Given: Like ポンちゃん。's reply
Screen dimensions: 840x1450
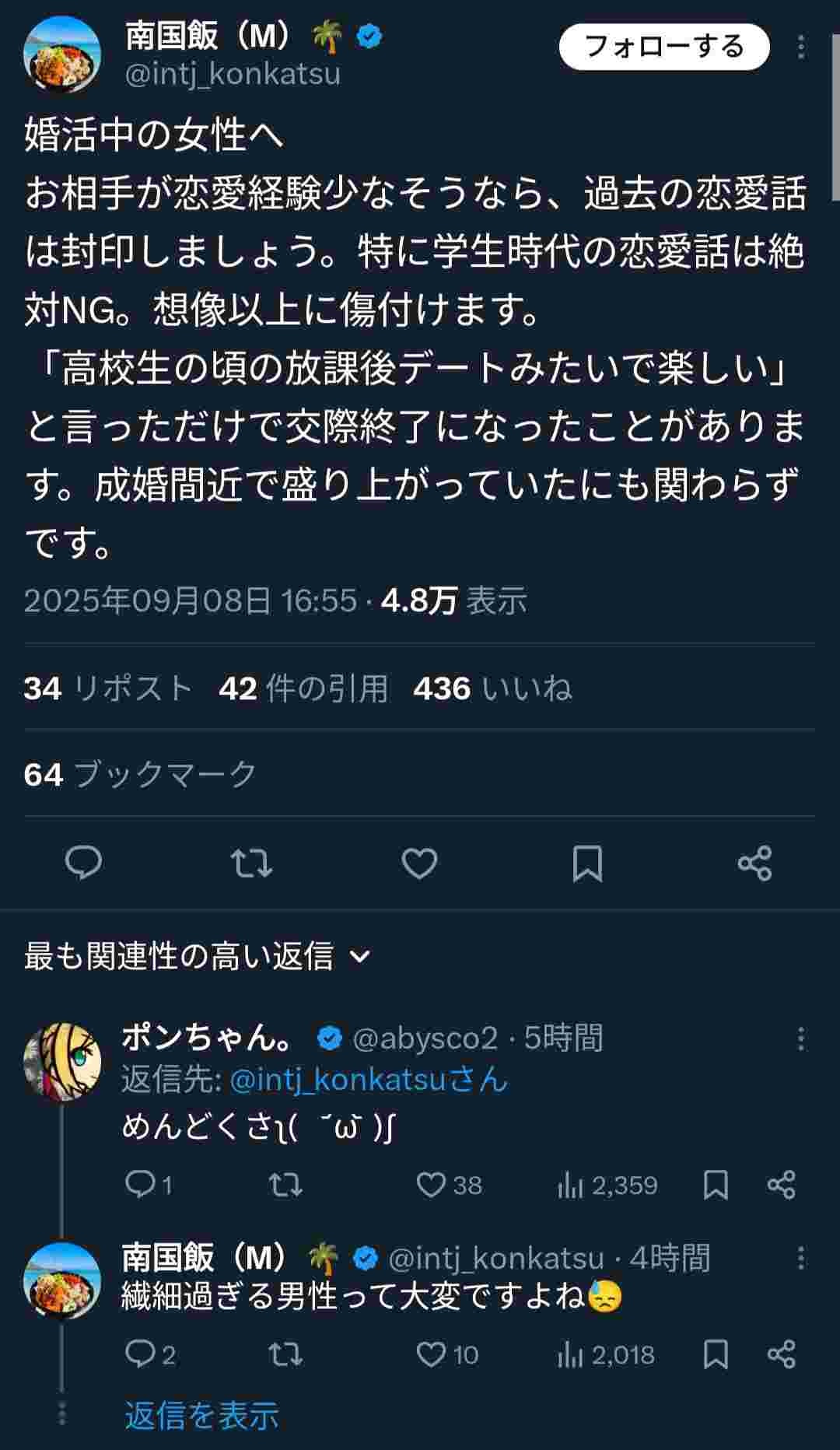Looking at the screenshot, I should (431, 1185).
